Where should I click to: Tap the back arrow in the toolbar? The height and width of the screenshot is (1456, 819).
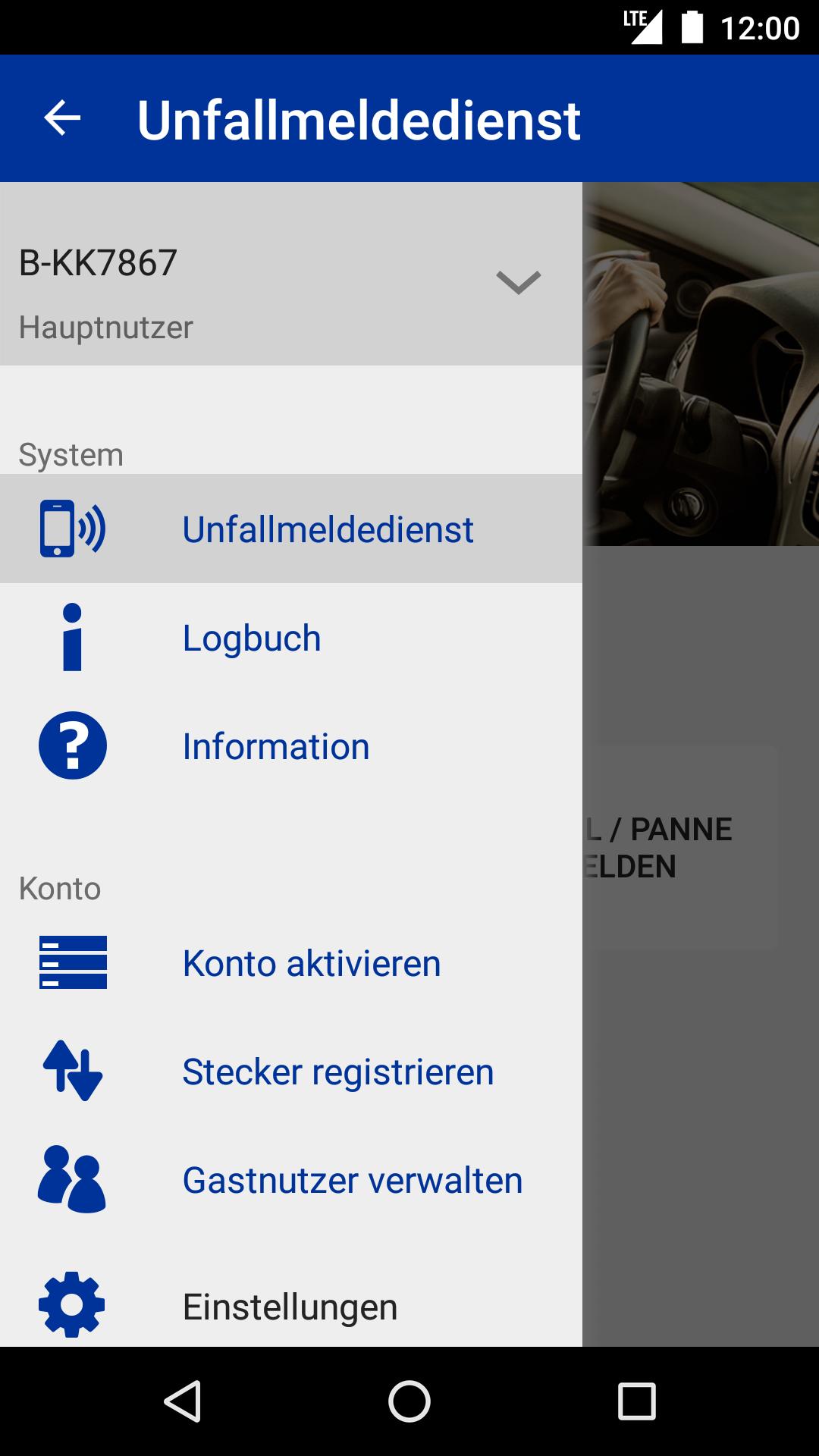click(61, 118)
